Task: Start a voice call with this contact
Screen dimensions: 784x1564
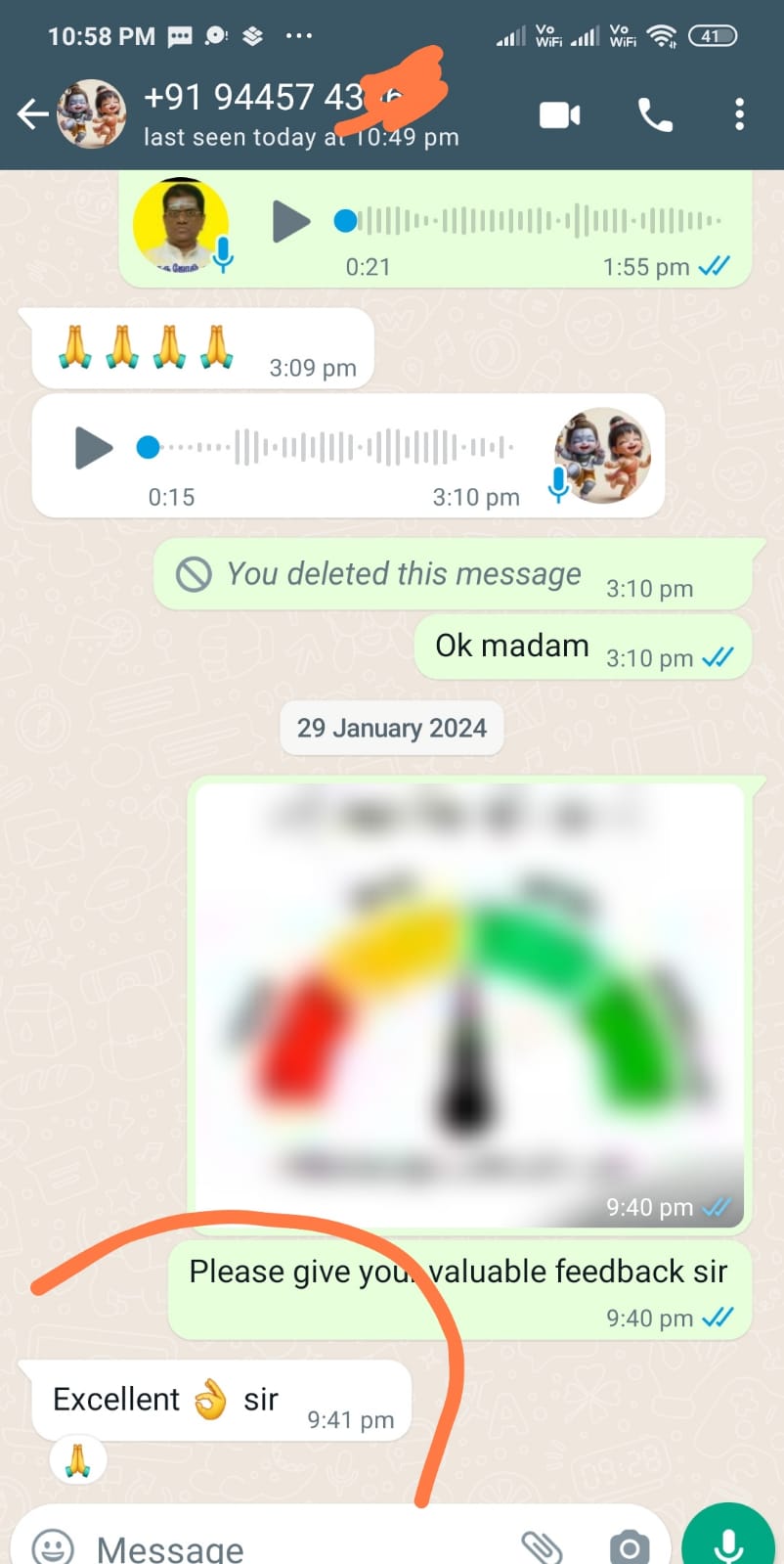Action: (x=655, y=115)
